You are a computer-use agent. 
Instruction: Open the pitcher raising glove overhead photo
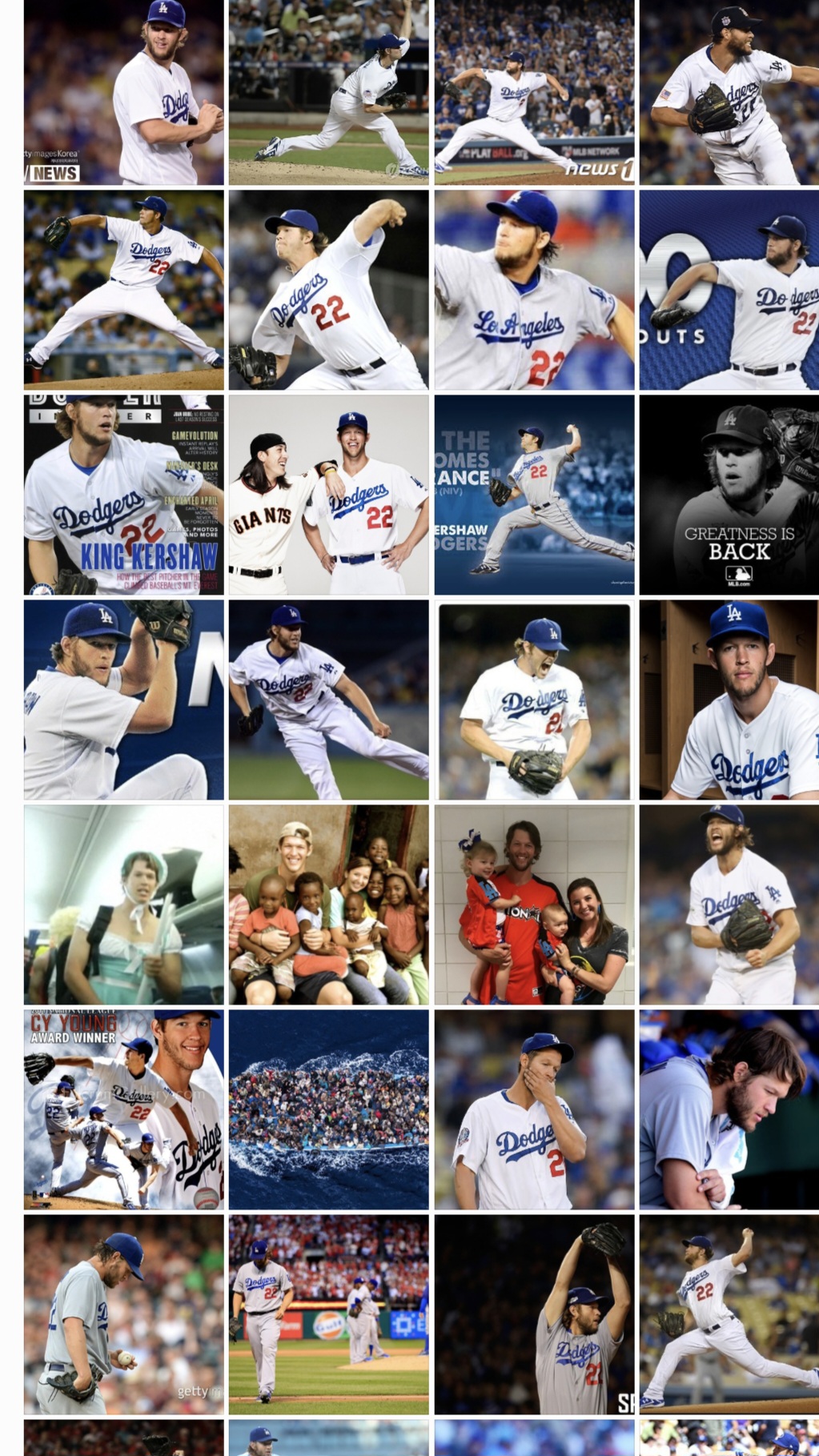click(534, 1314)
